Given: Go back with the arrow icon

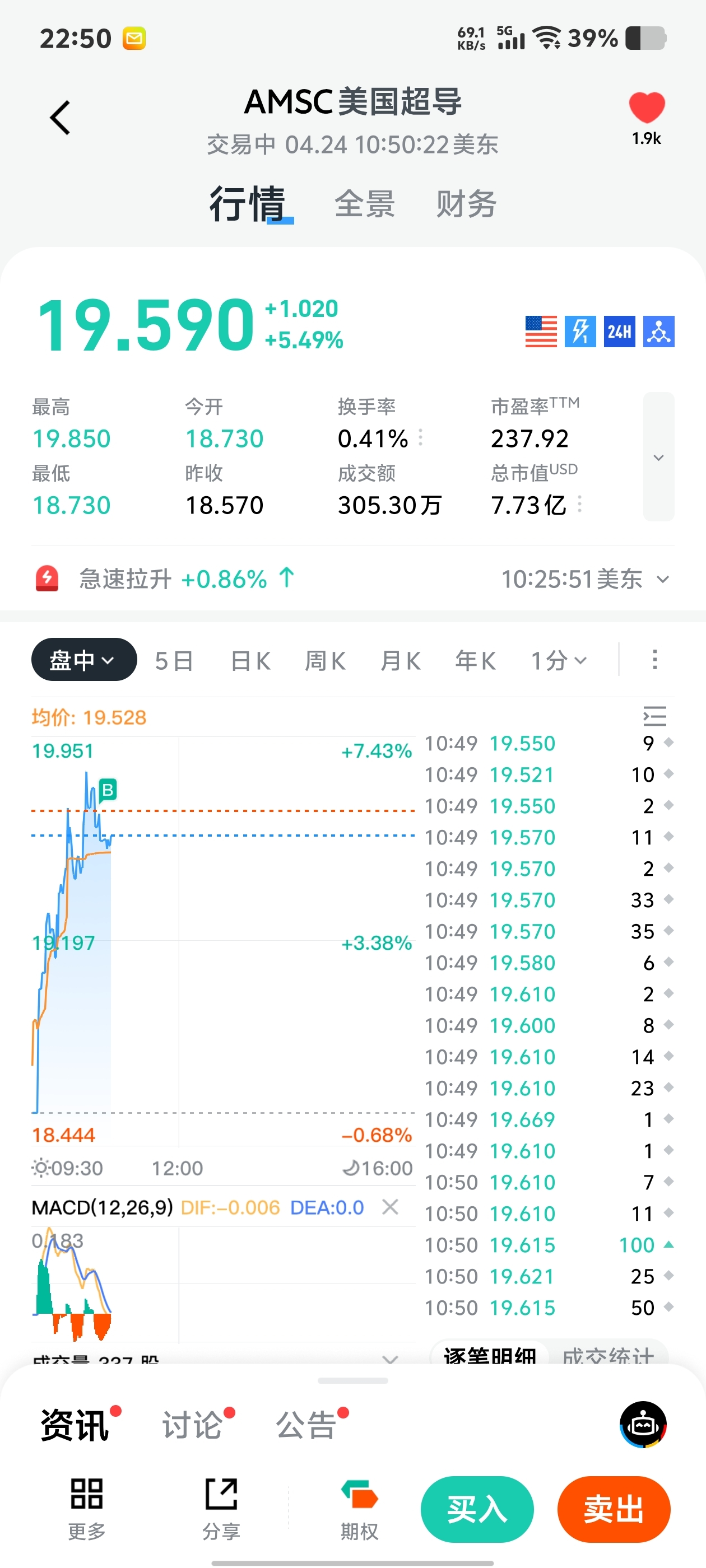Looking at the screenshot, I should tap(61, 118).
